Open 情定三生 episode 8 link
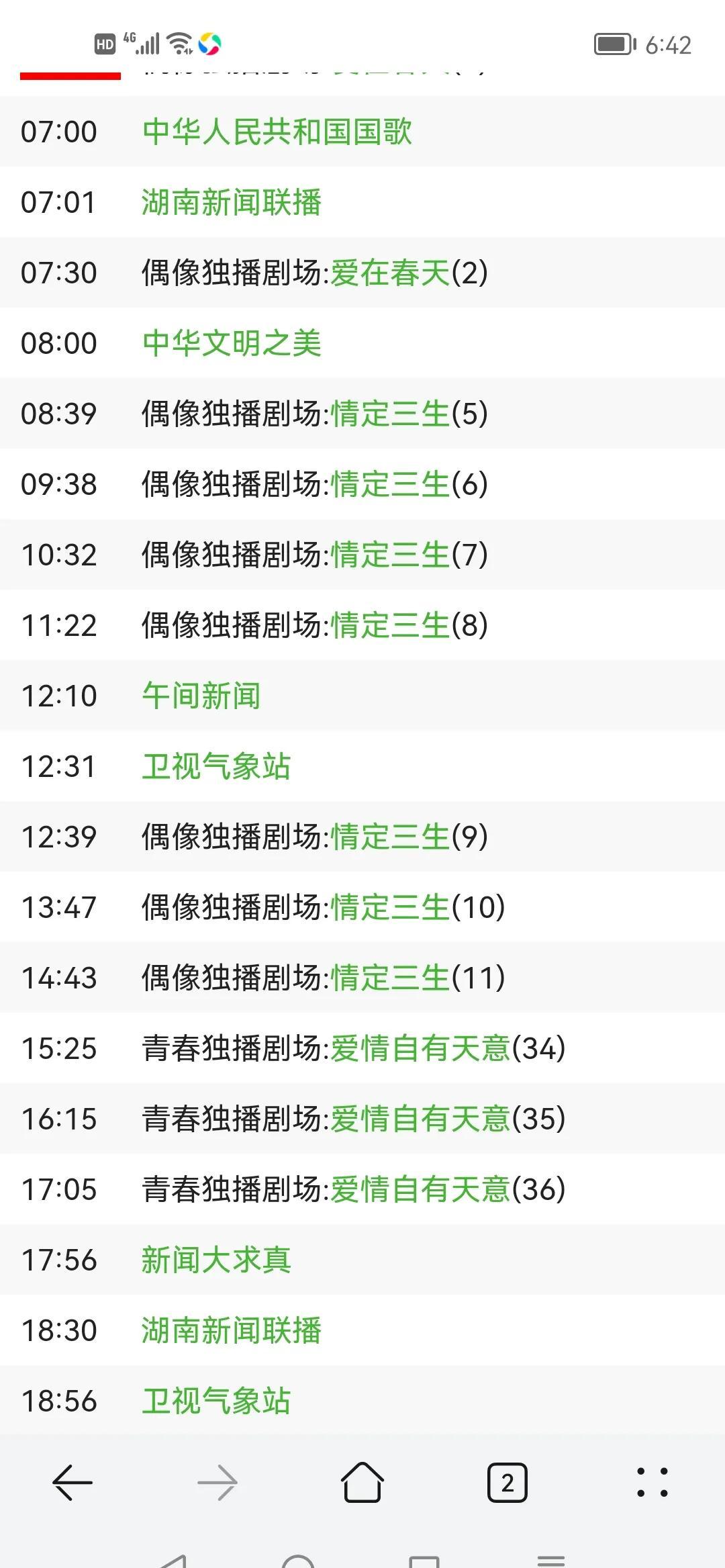 (390, 625)
